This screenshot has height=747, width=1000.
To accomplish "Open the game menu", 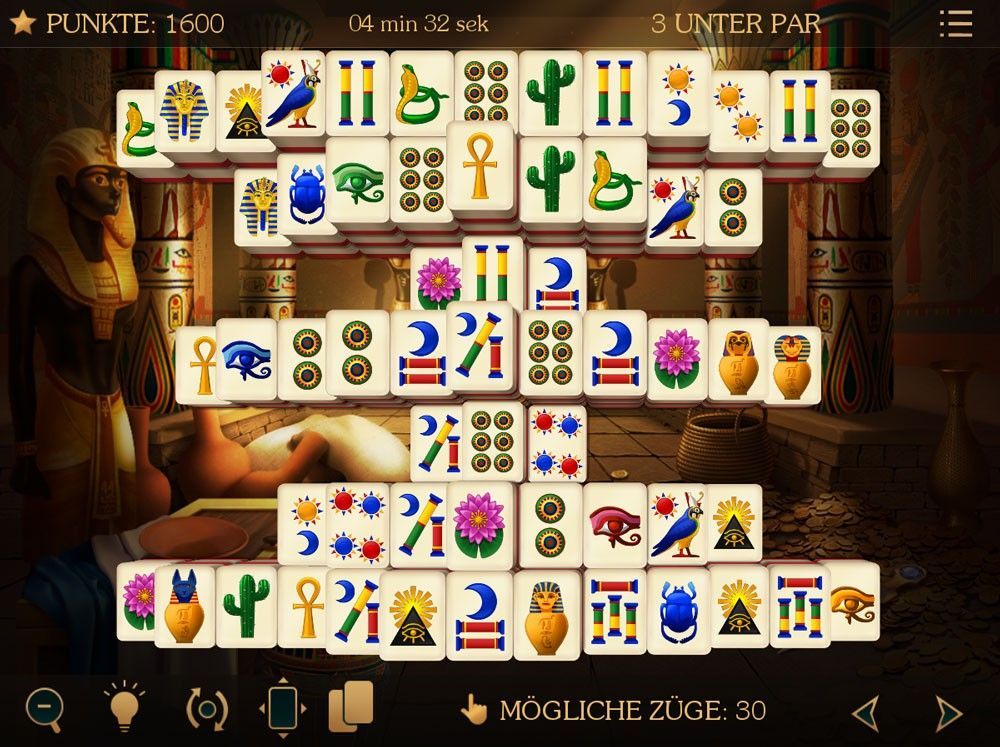I will [x=956, y=24].
